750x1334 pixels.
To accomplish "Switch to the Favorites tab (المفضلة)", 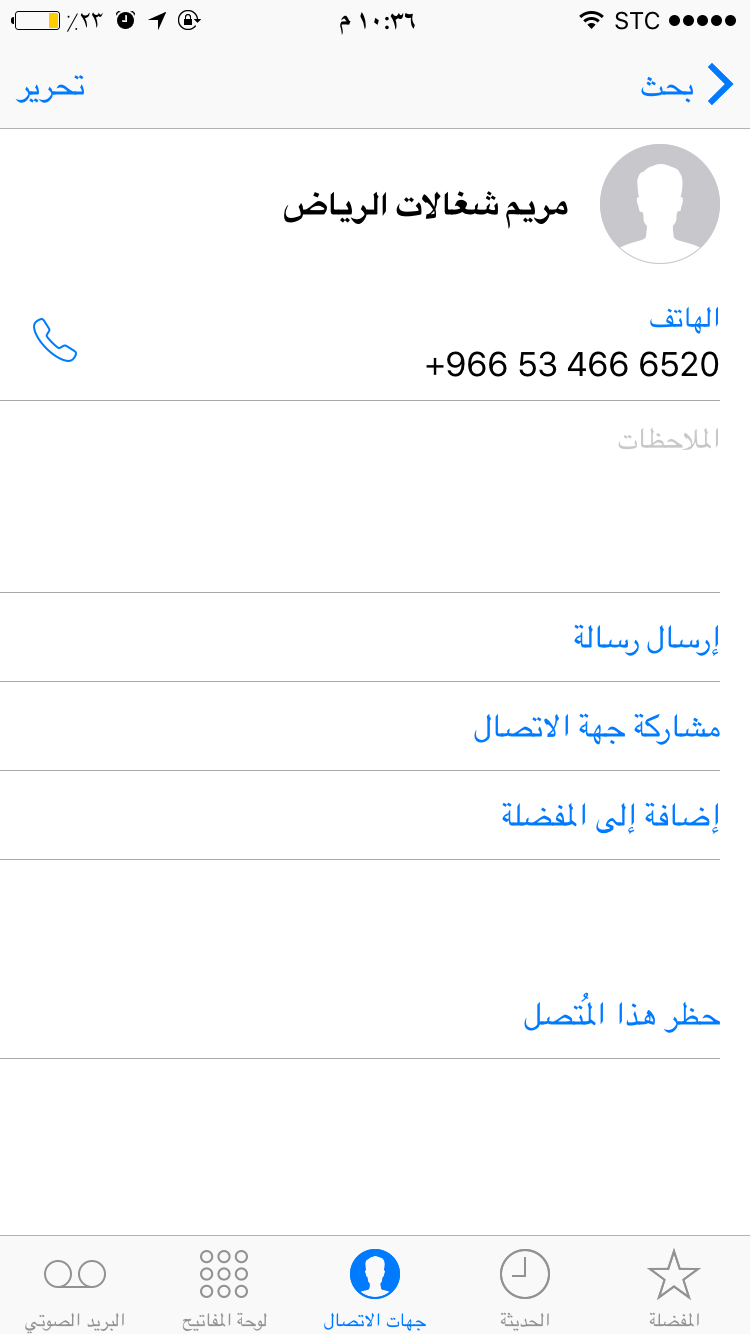I will point(674,1288).
